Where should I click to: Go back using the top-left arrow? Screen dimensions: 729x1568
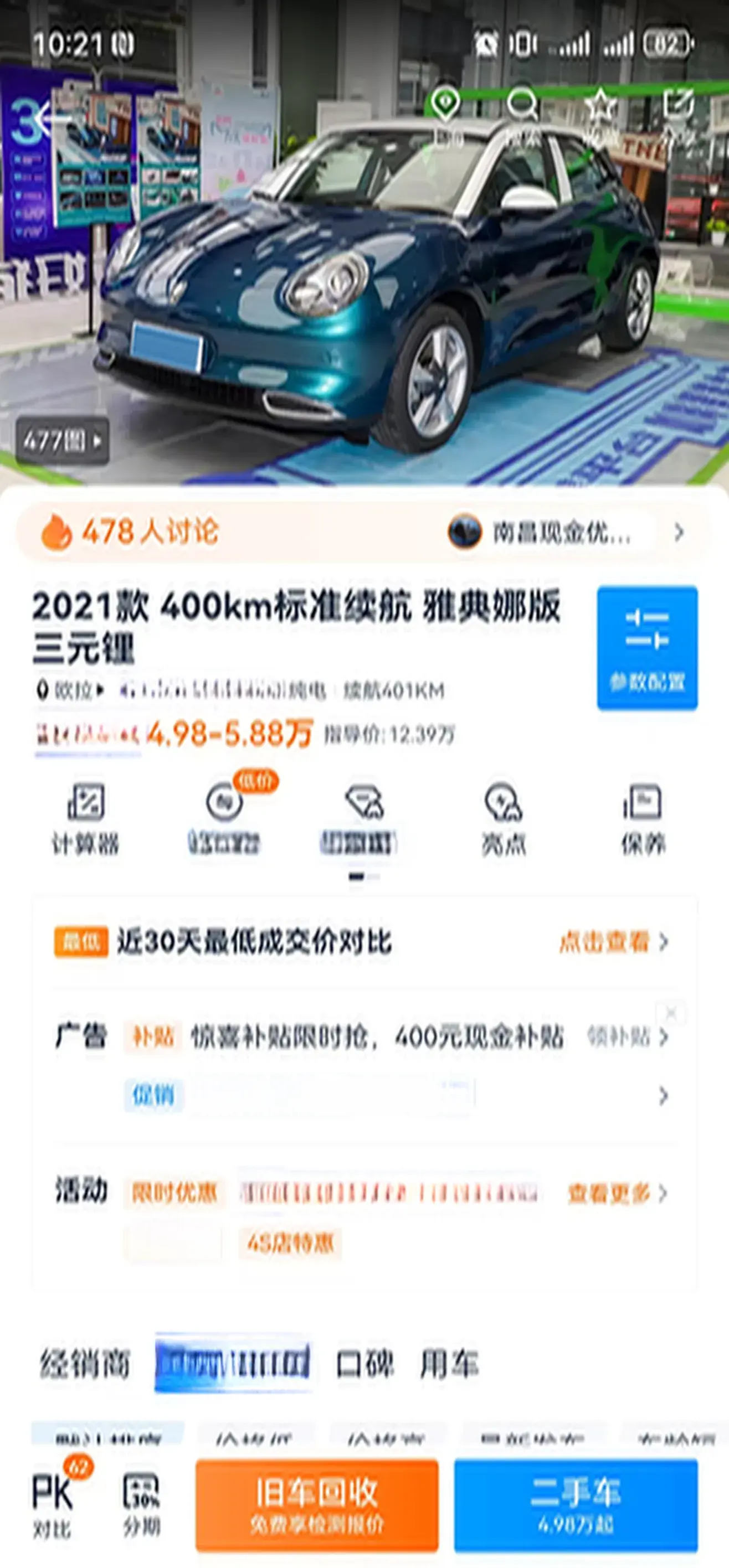51,118
